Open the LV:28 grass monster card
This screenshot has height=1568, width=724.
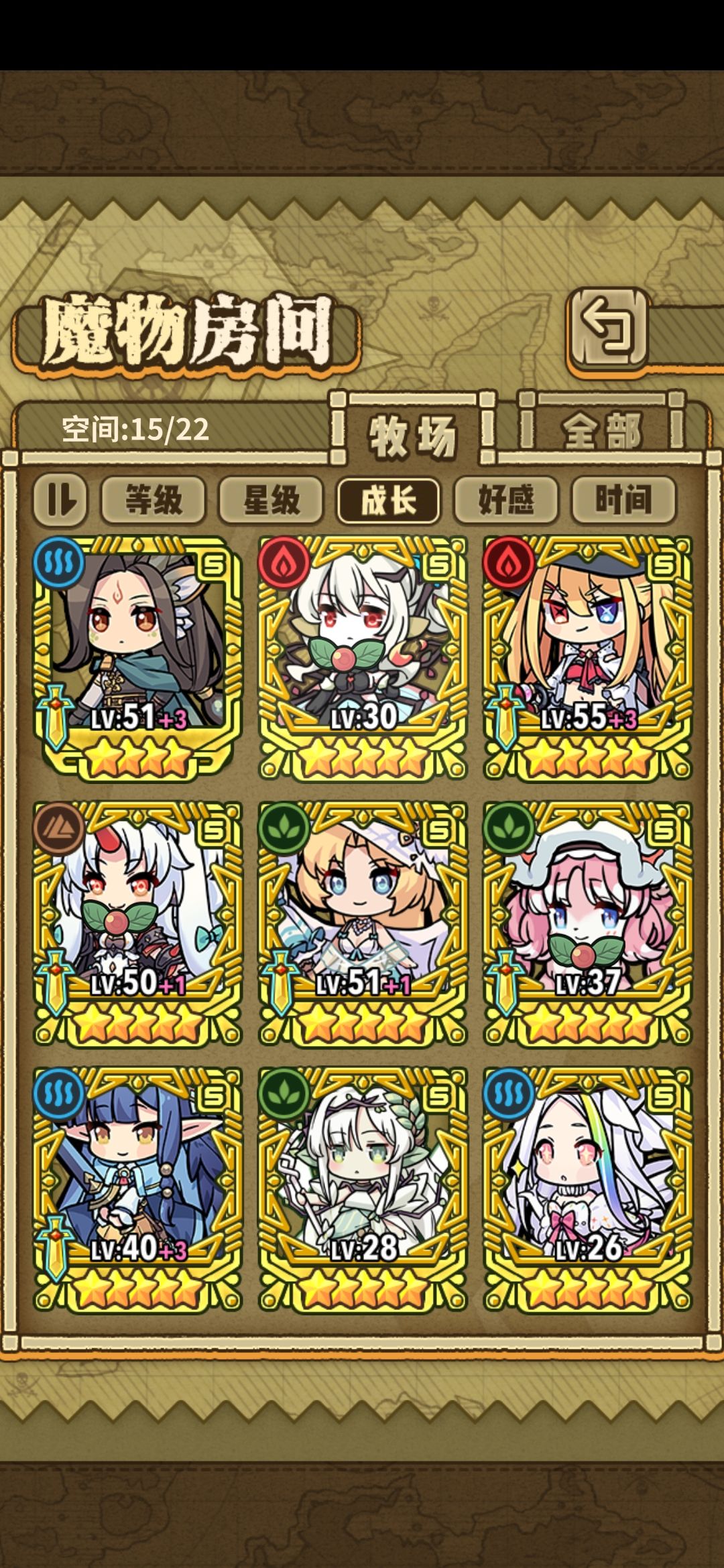363,1189
